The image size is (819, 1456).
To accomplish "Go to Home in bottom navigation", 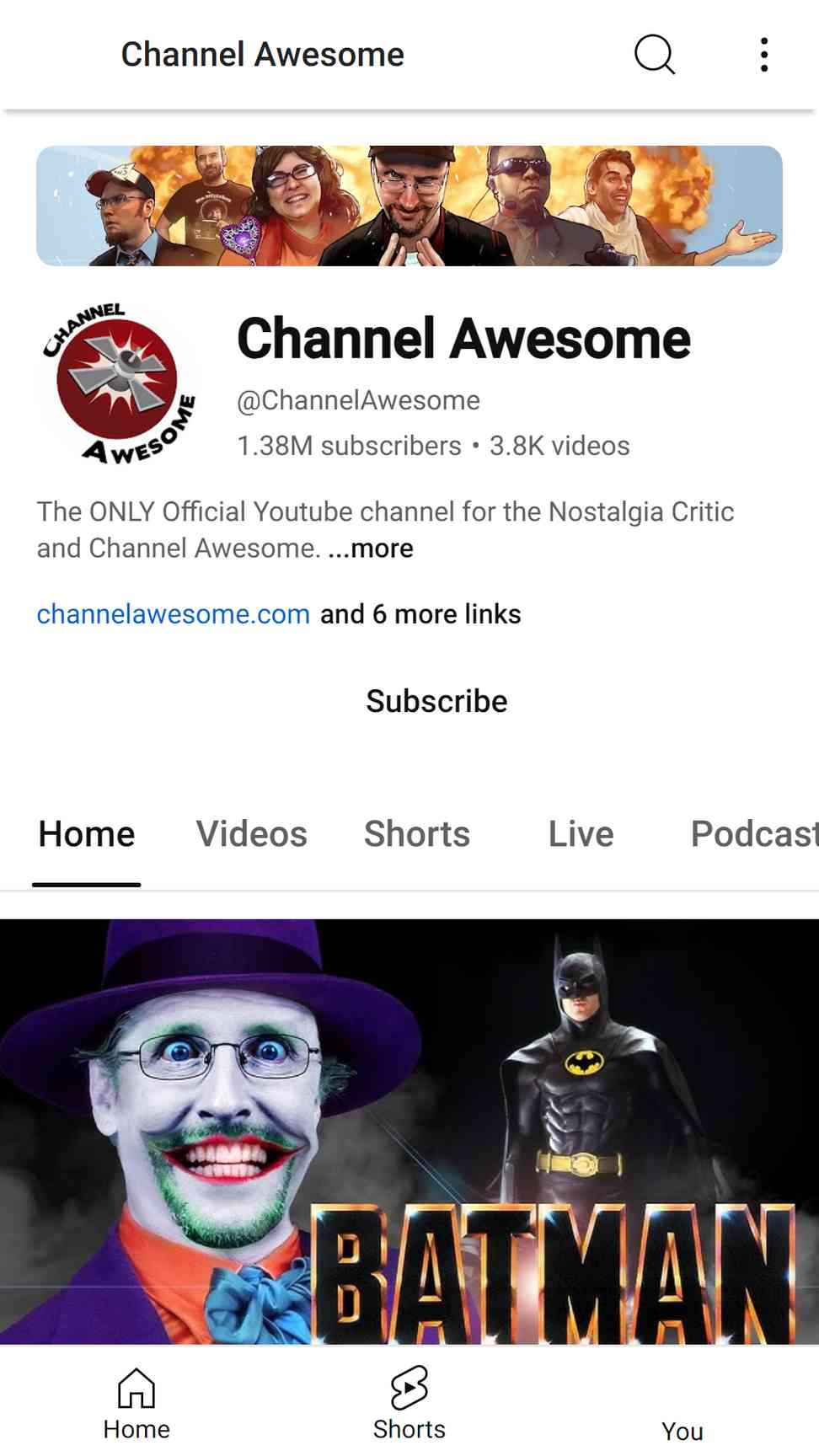I will (136, 1403).
